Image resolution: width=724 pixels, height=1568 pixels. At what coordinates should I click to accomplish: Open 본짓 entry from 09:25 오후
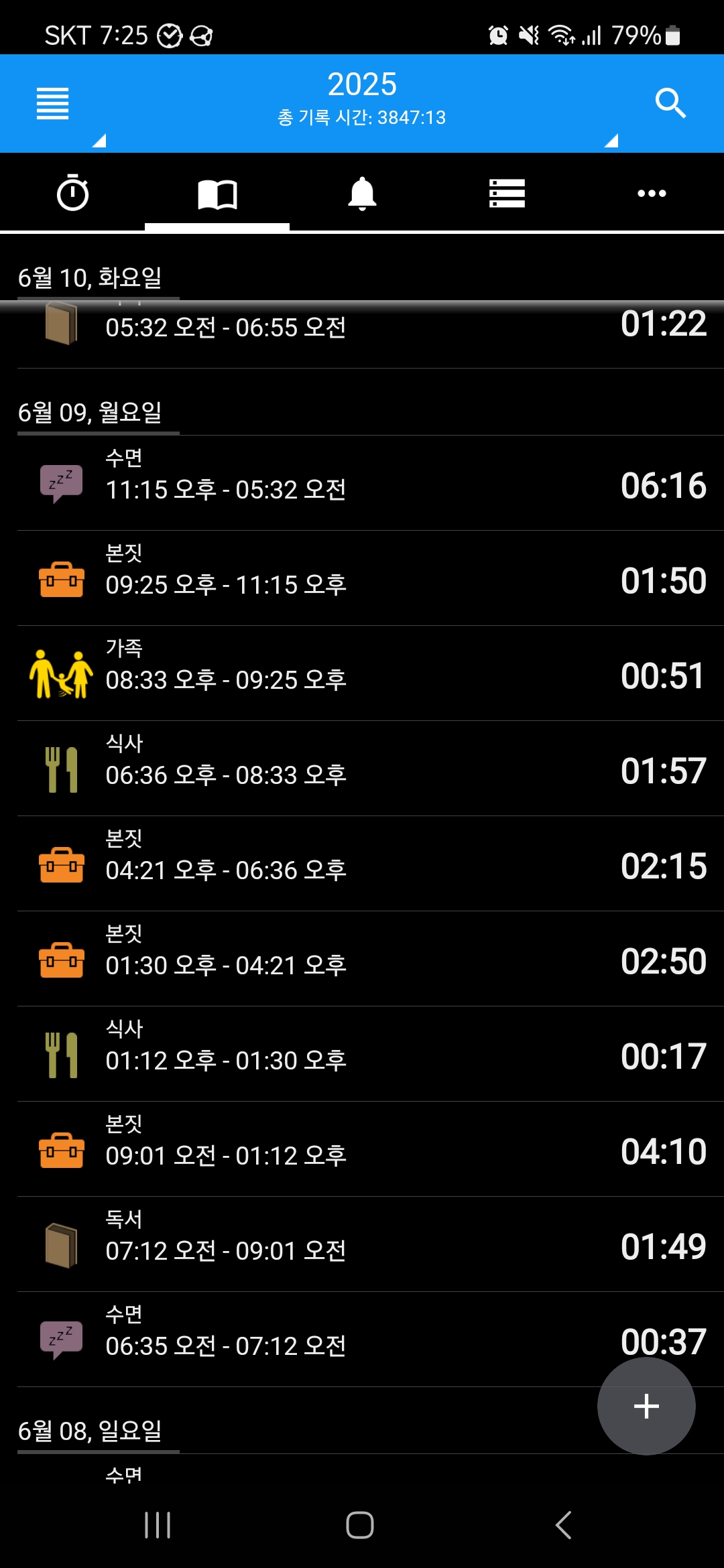coord(362,578)
